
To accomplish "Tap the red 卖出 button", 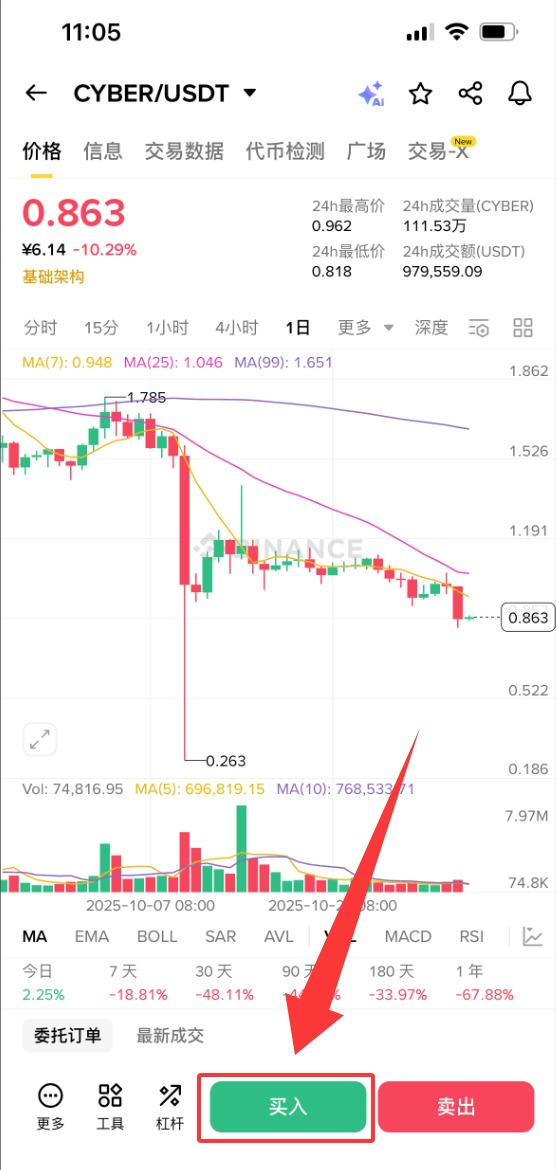I will pos(456,1107).
